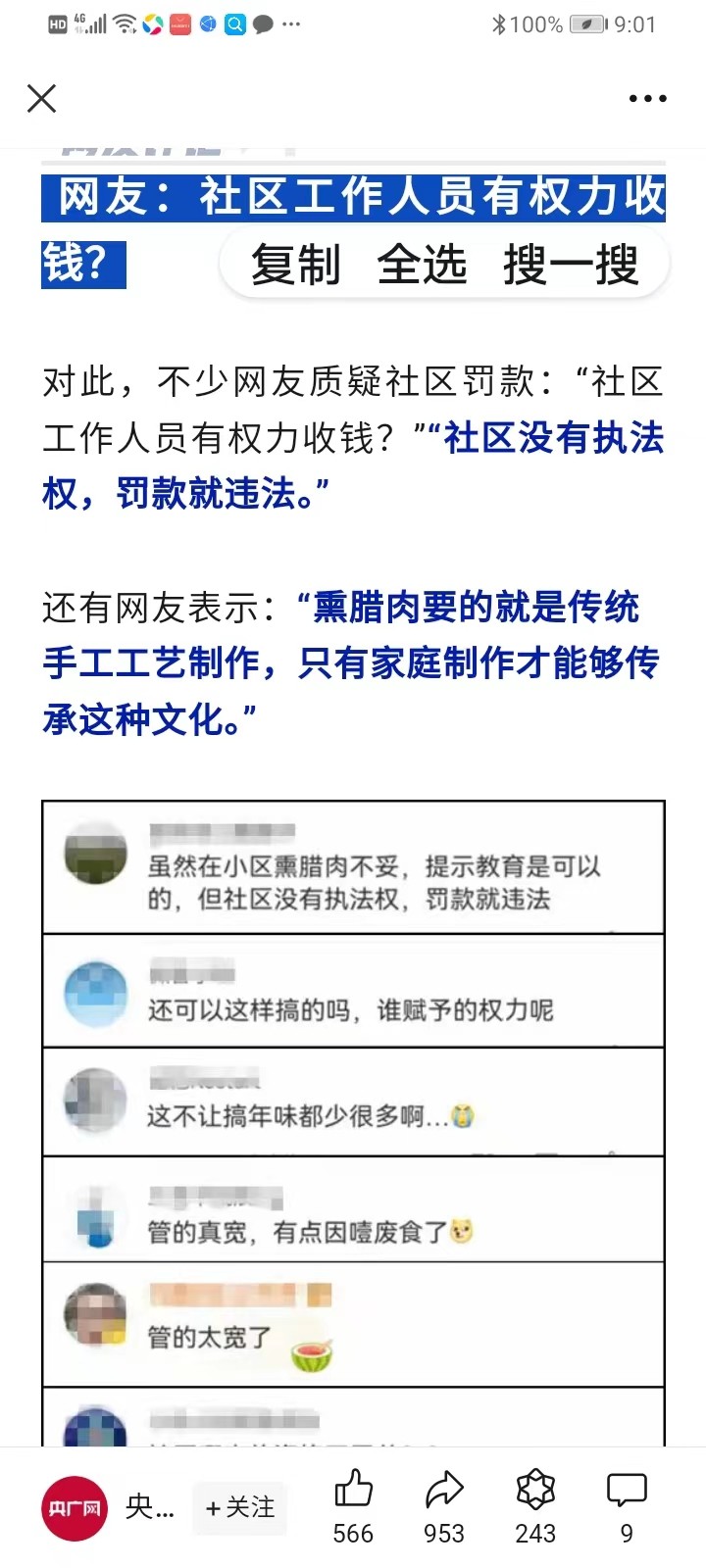The image size is (706, 1568).
Task: Mark the article with the 243 icon
Action: 535,1492
